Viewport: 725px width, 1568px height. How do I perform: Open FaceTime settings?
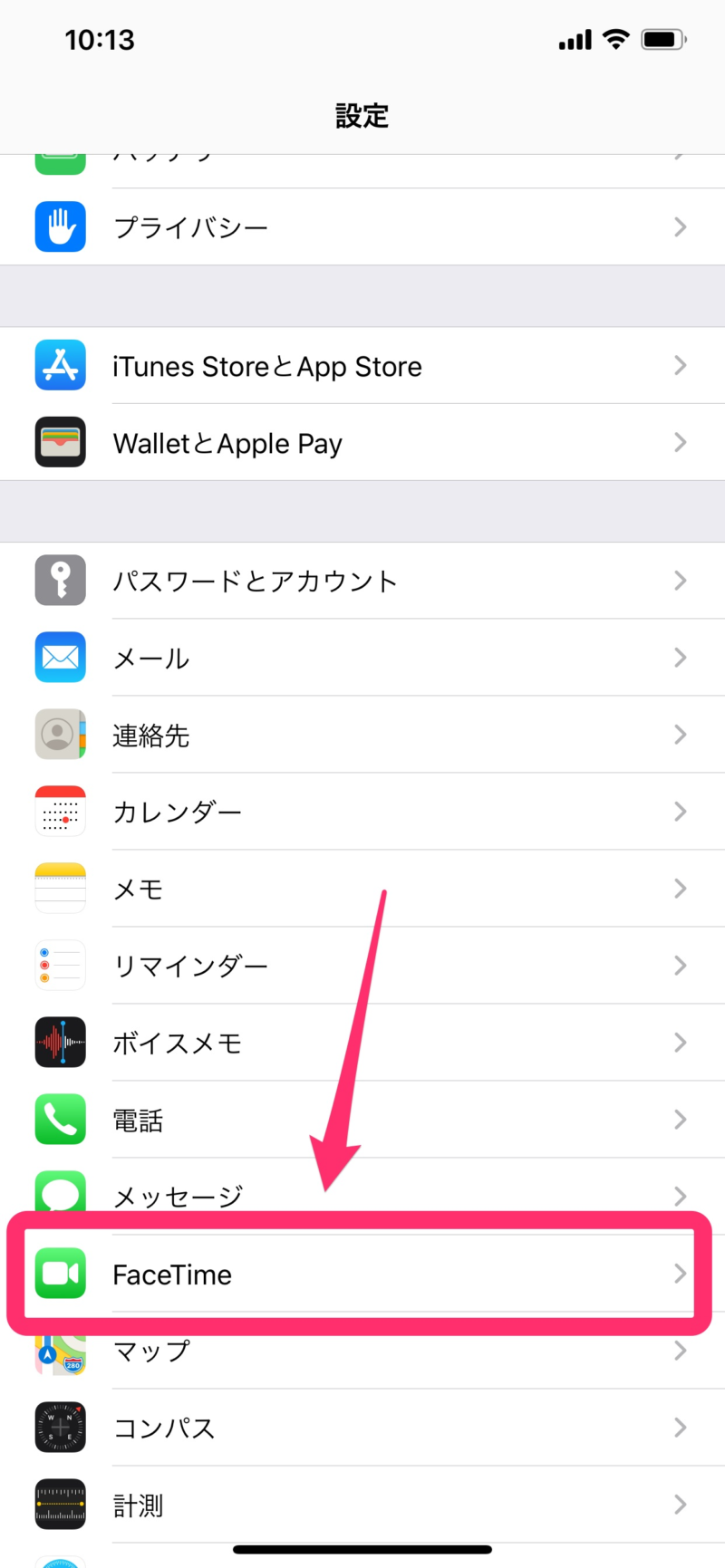coord(362,1274)
